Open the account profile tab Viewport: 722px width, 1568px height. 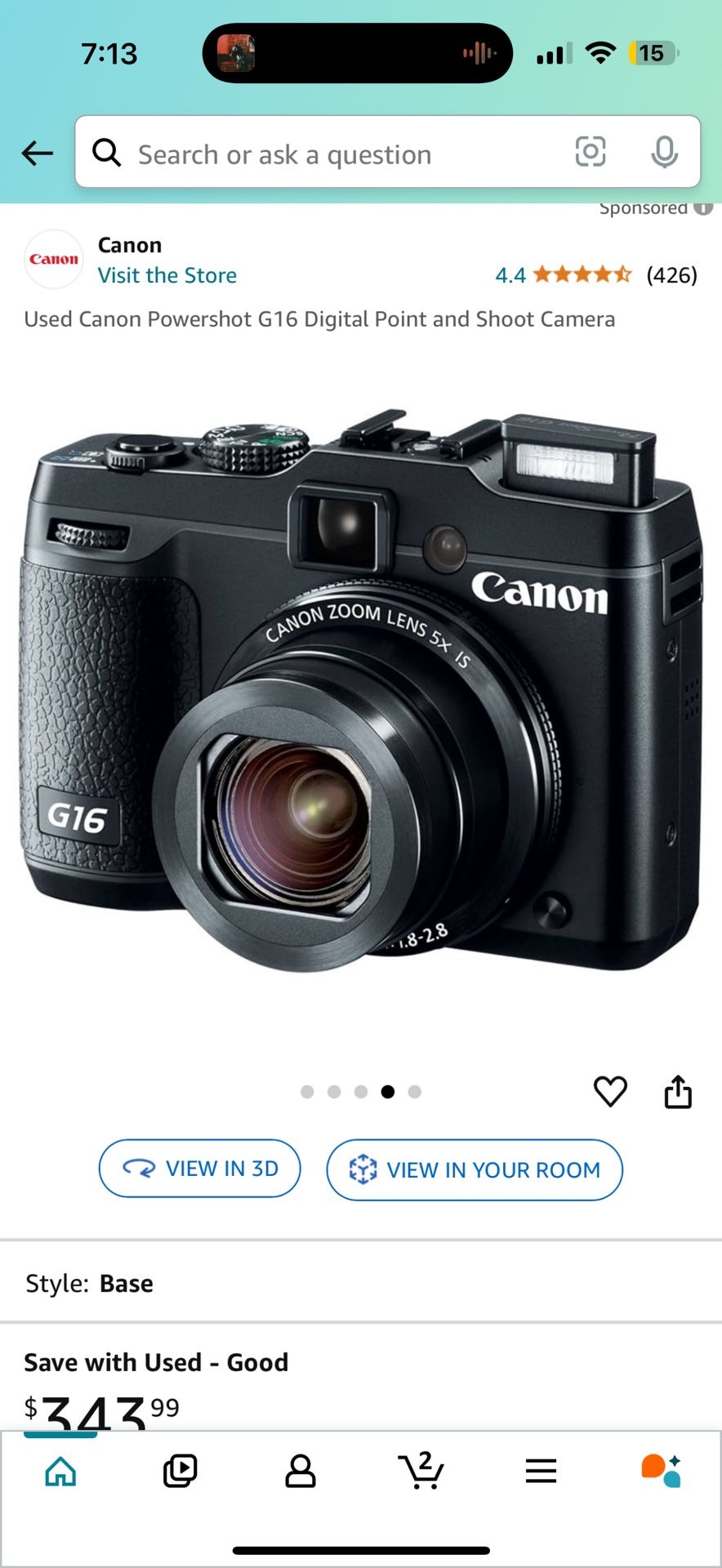(300, 1472)
